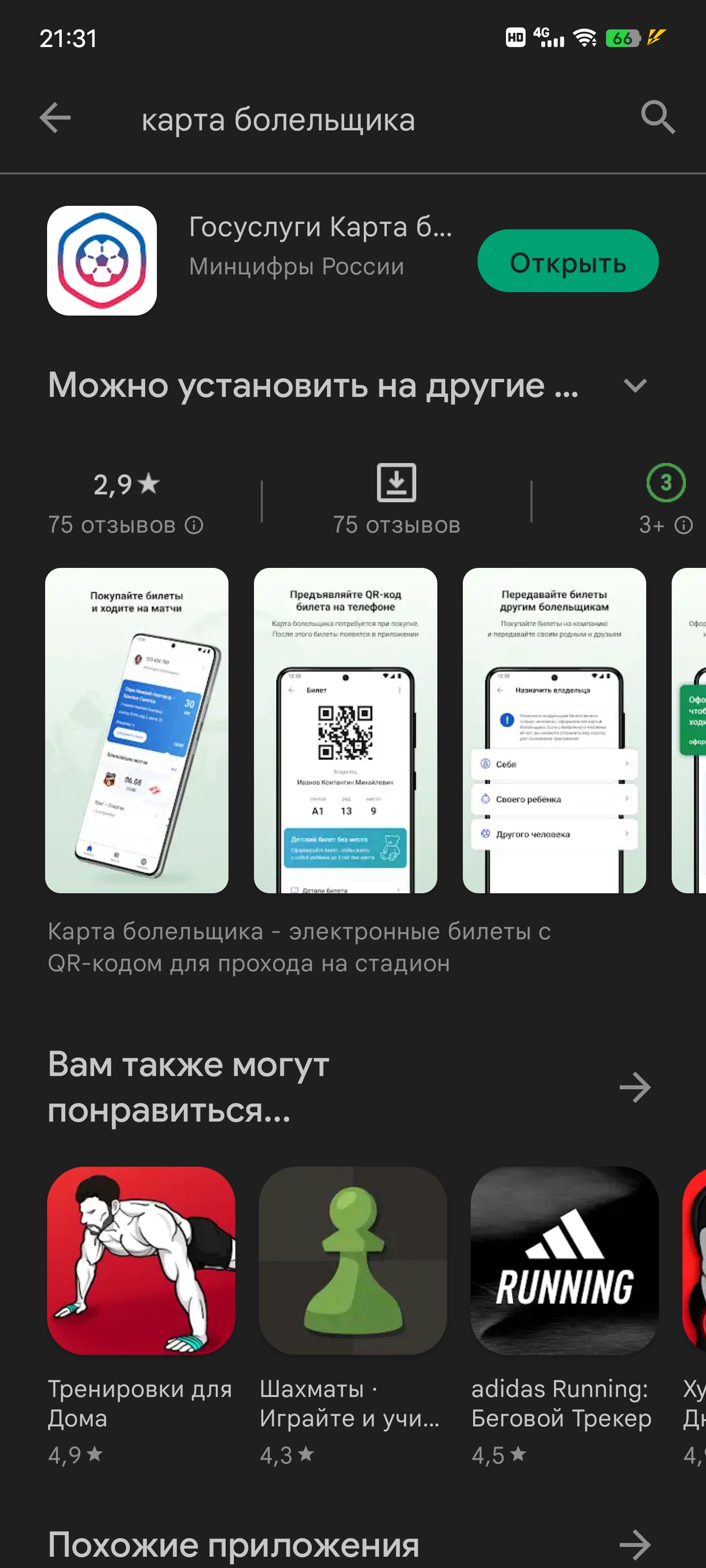
Task: Open the app with 'Открыть' button
Action: click(567, 261)
